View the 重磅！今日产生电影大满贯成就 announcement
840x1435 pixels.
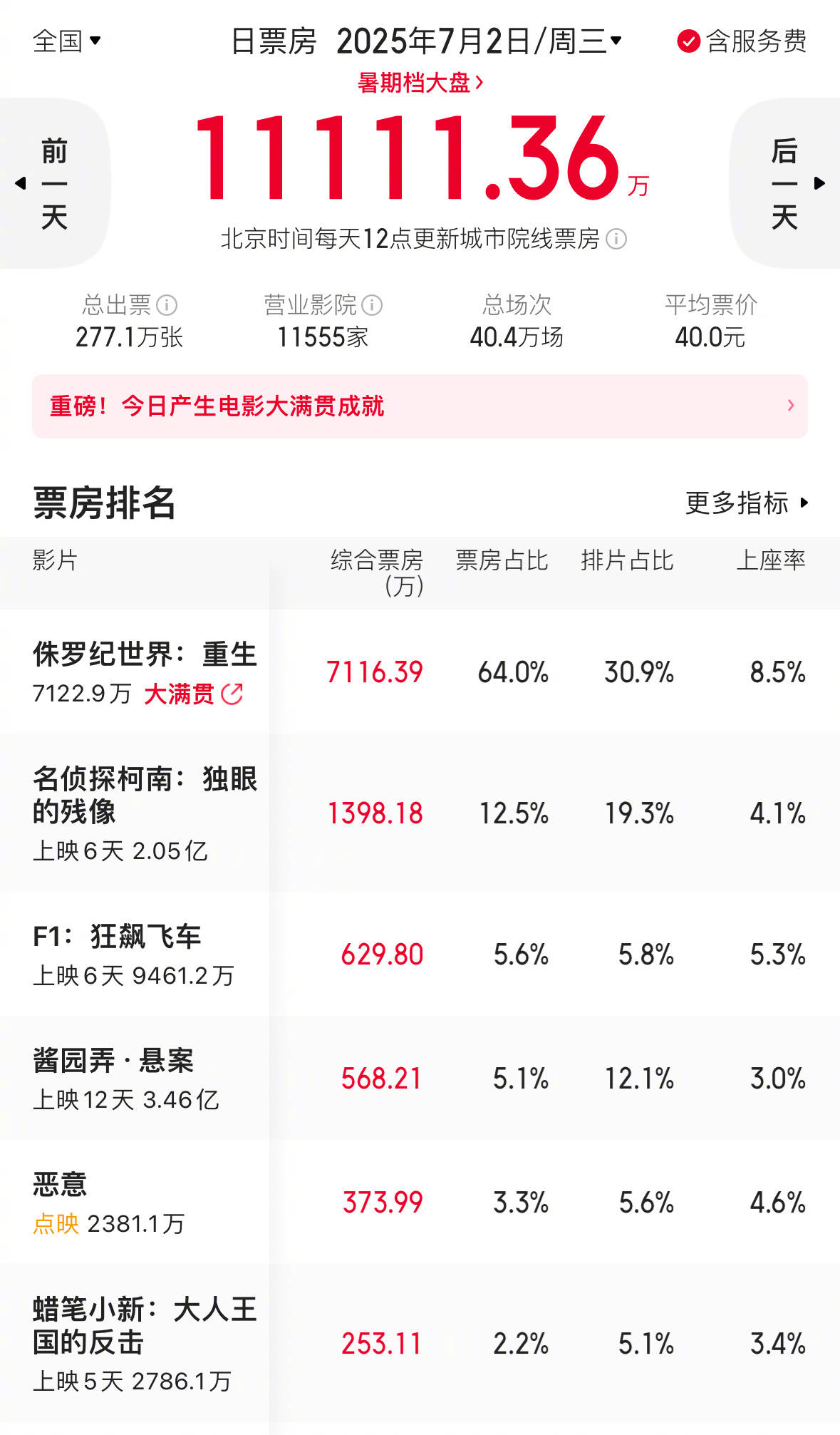click(216, 406)
